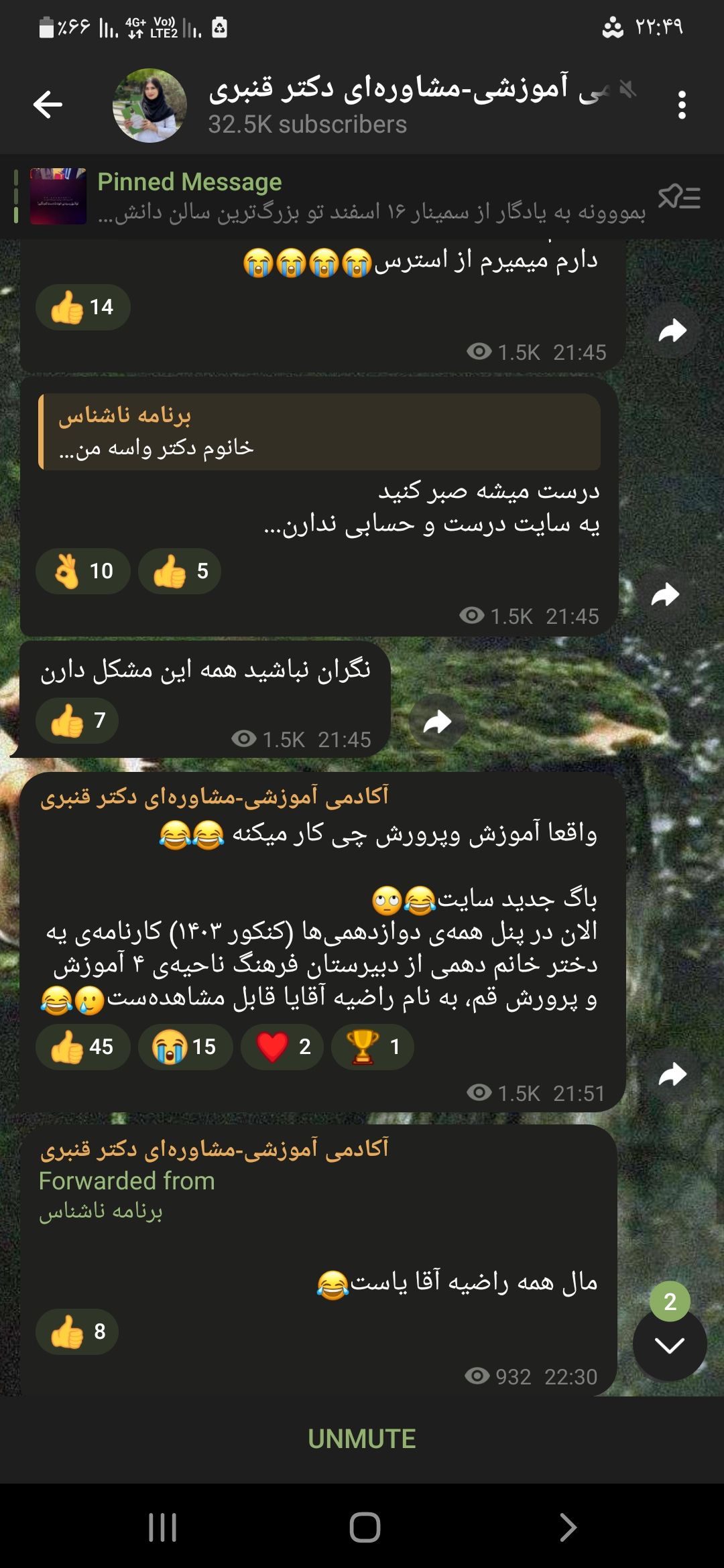Screen dimensions: 724x1568
Task: Jump to latest messages with down arrow
Action: tap(670, 1345)
